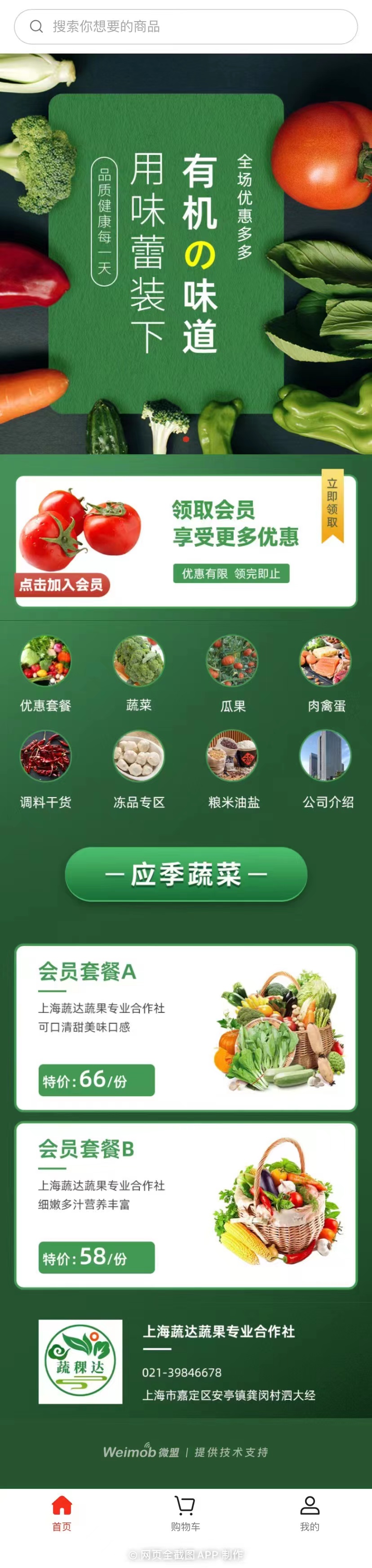The height and width of the screenshot is (1568, 372).
Task: Open the 会员套餐A product card
Action: tap(186, 1027)
